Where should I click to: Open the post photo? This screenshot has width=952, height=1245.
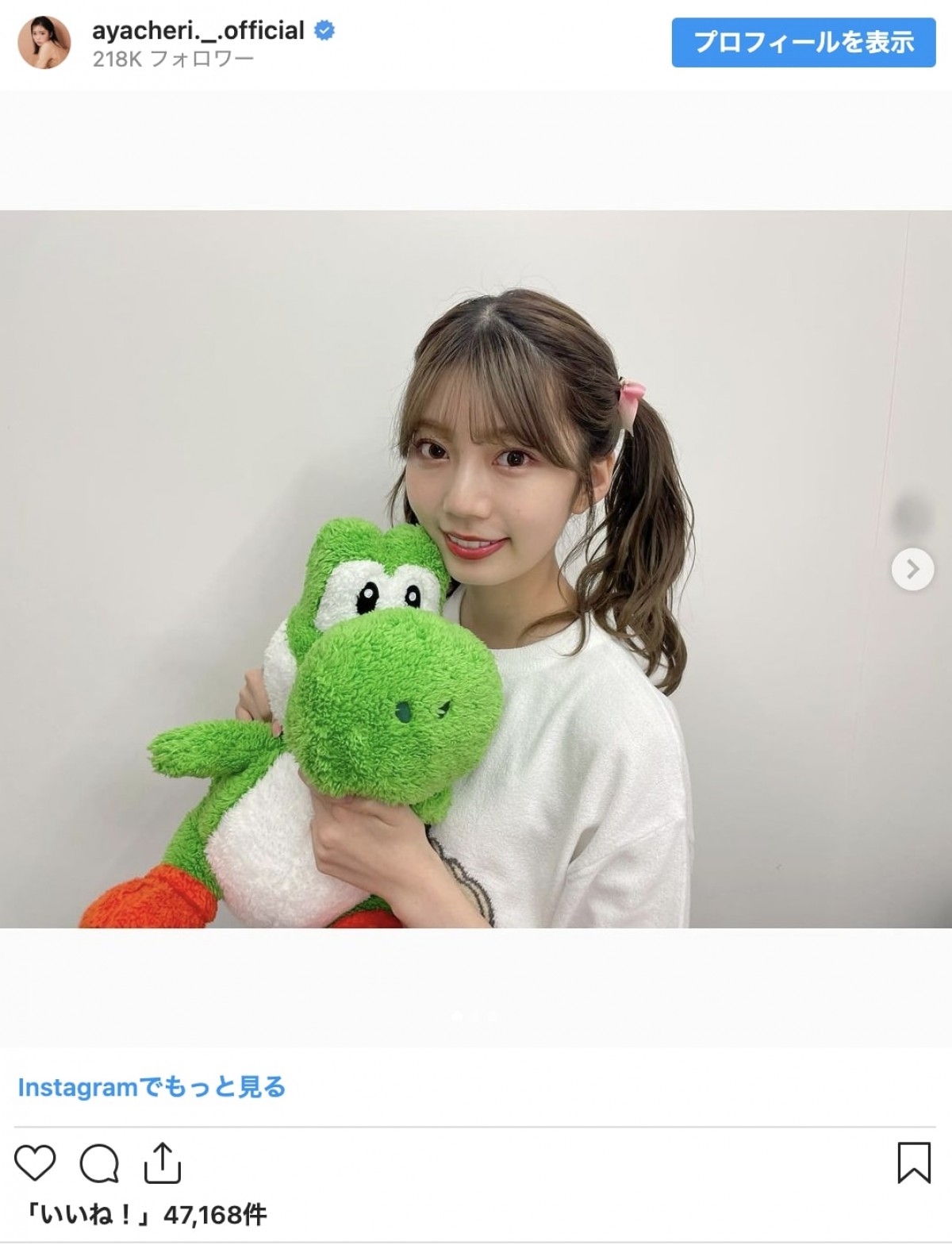click(476, 568)
